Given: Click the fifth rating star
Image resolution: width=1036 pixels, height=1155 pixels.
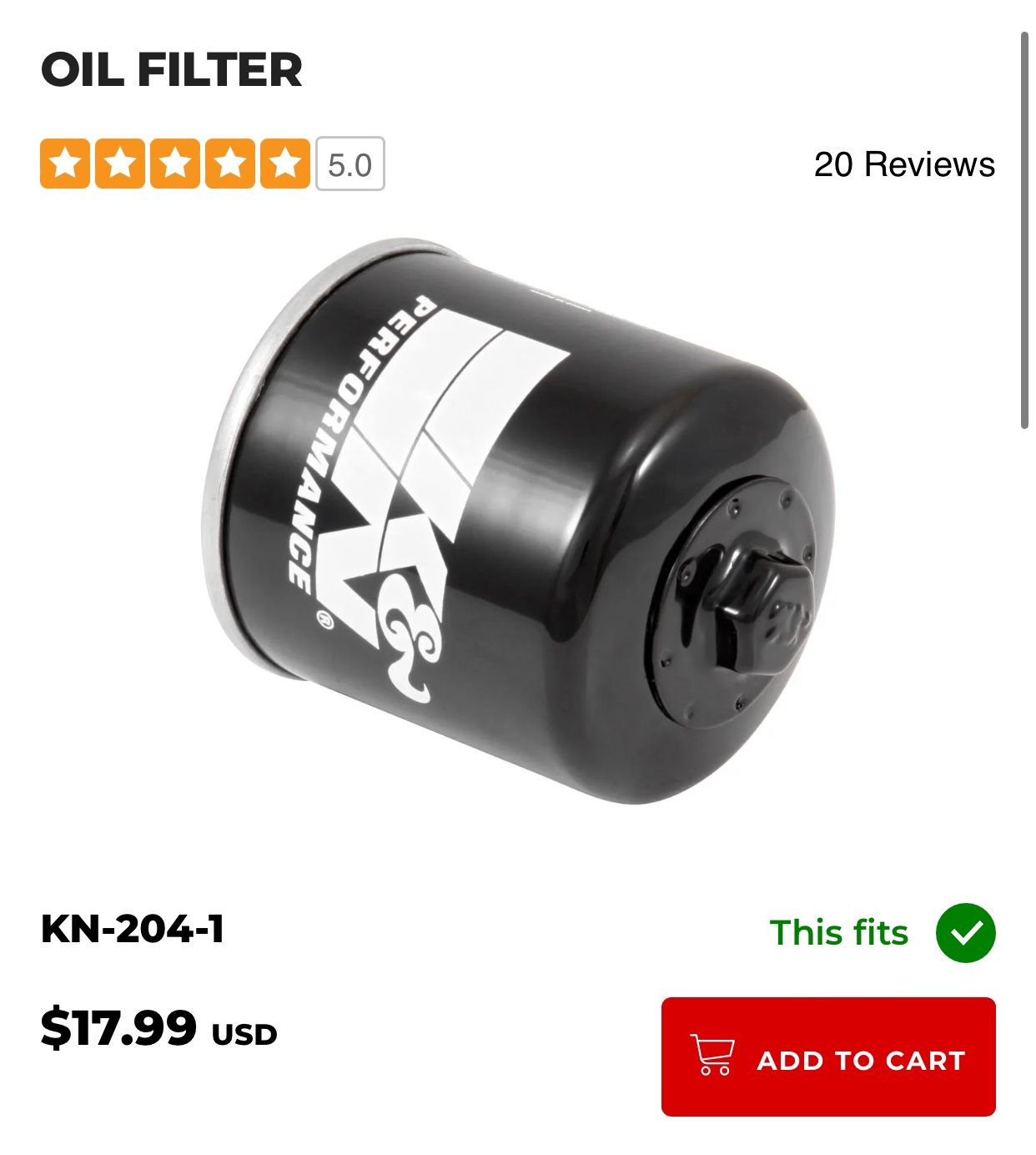Looking at the screenshot, I should [284, 162].
